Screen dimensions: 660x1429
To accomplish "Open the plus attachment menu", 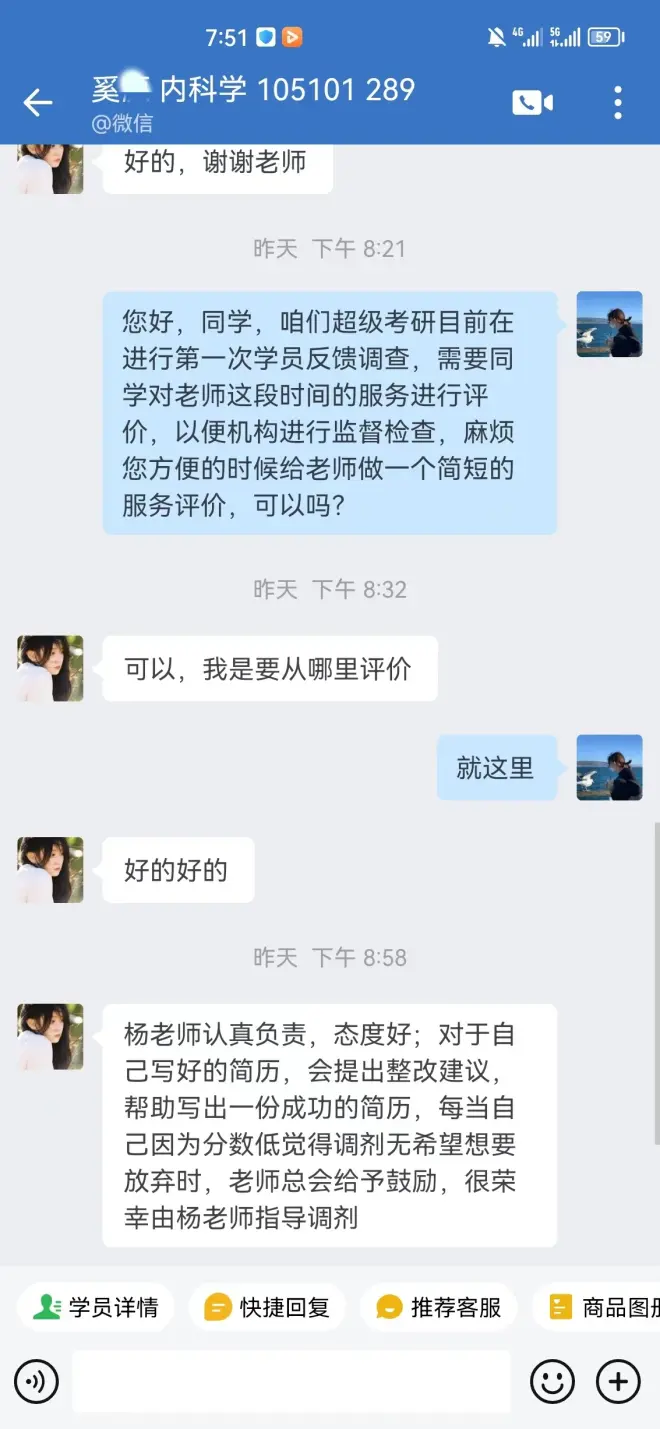I will pyautogui.click(x=618, y=1382).
